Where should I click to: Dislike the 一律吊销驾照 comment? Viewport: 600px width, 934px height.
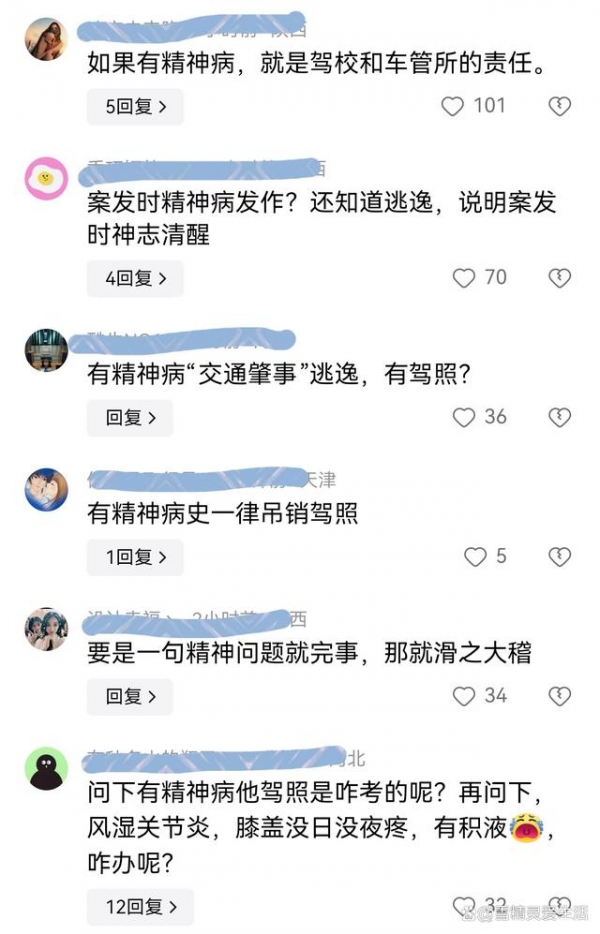[559, 556]
